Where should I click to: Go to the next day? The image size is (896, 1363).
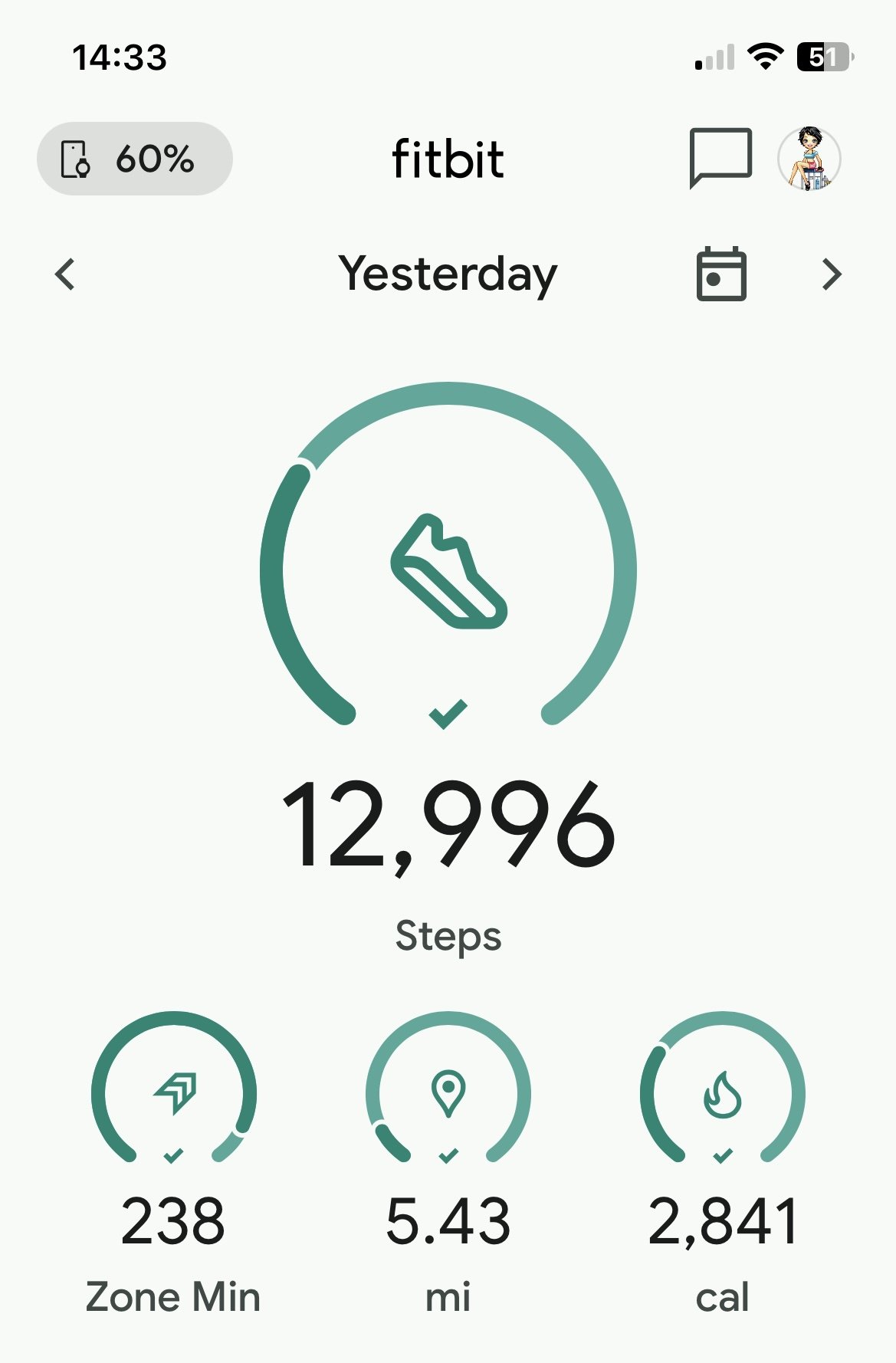pos(832,274)
